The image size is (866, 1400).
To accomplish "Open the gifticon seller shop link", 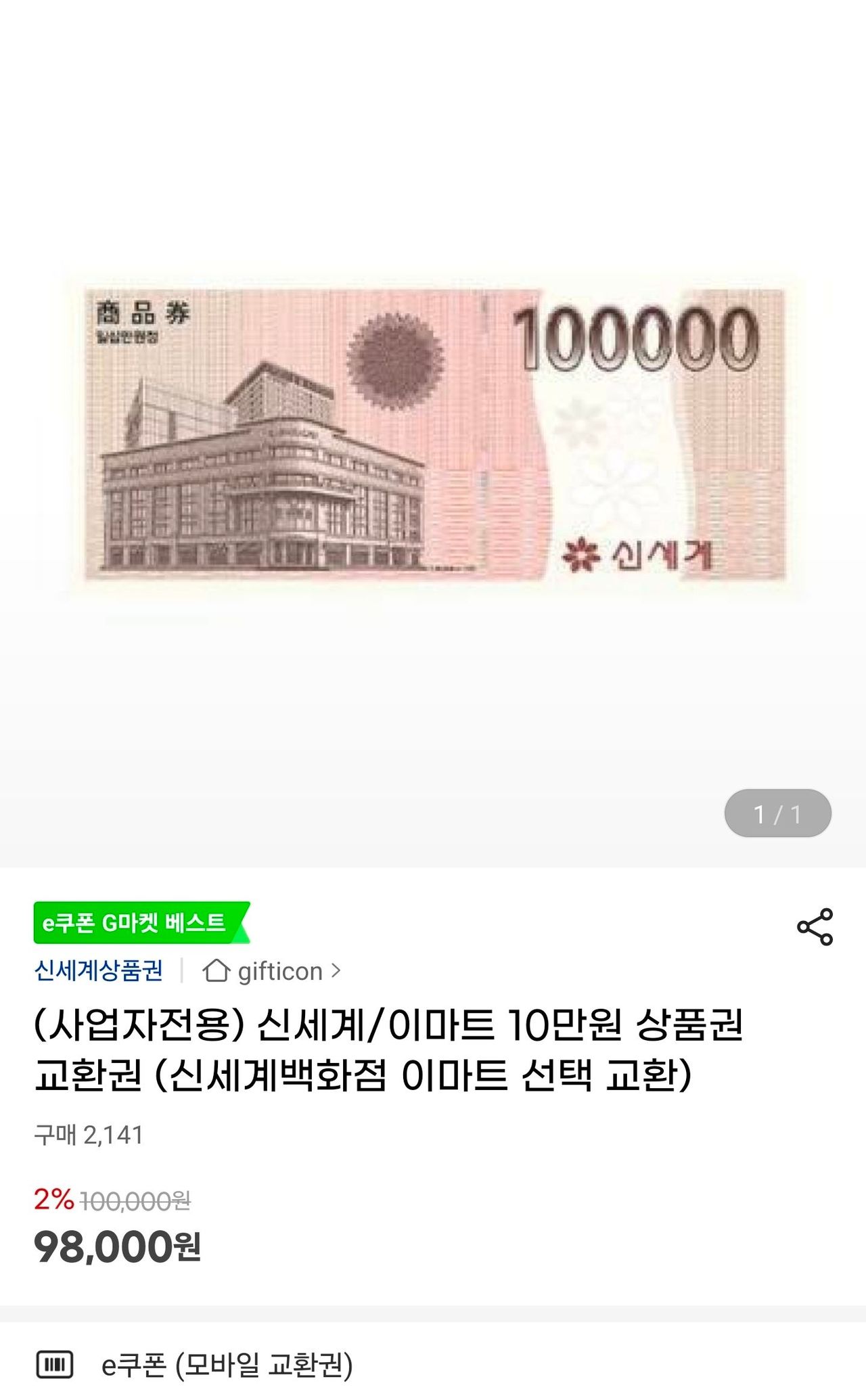I will click(272, 971).
